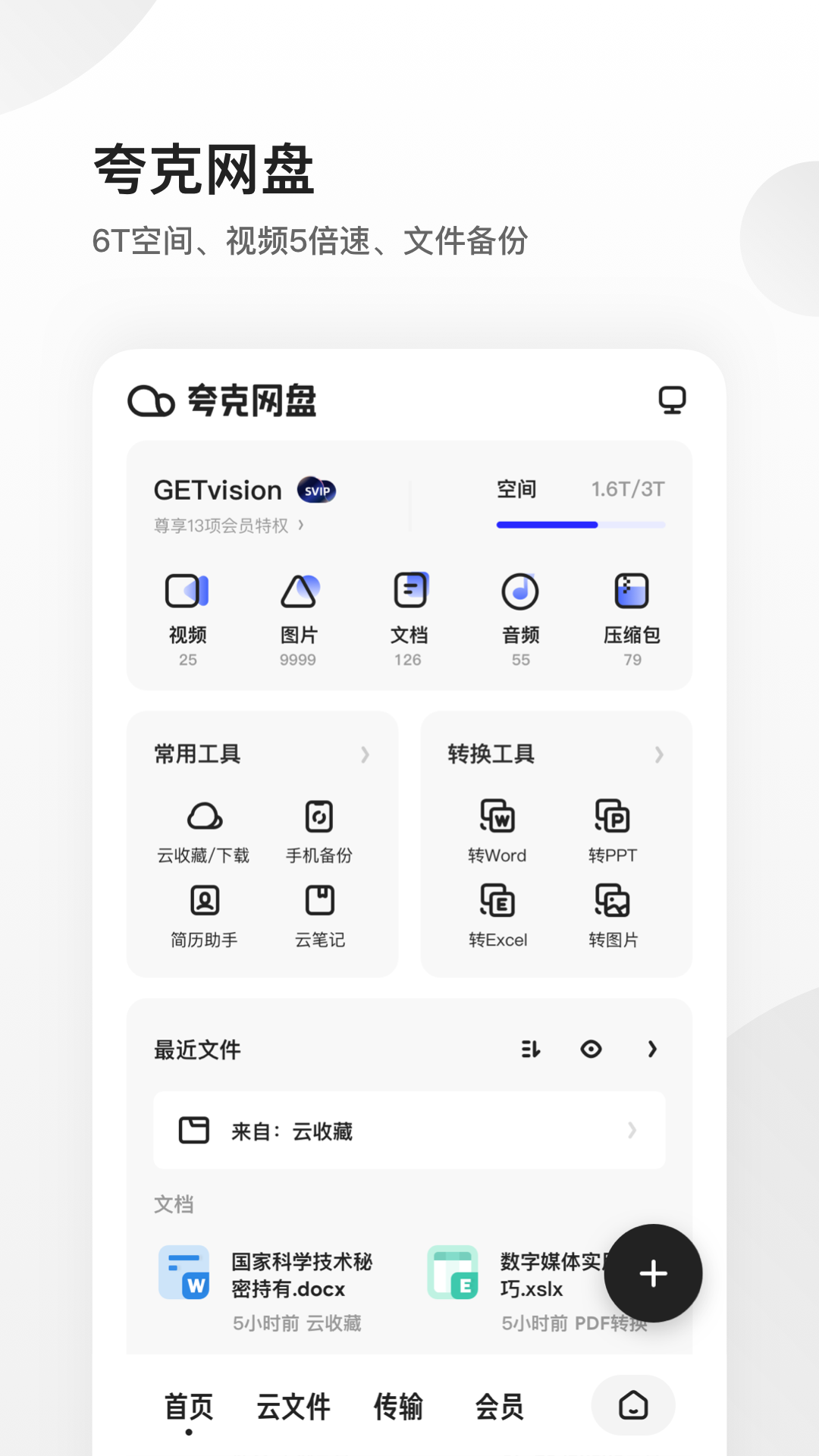The width and height of the screenshot is (819, 1456).
Task: Open the 视频 (video) category
Action: pyautogui.click(x=188, y=614)
